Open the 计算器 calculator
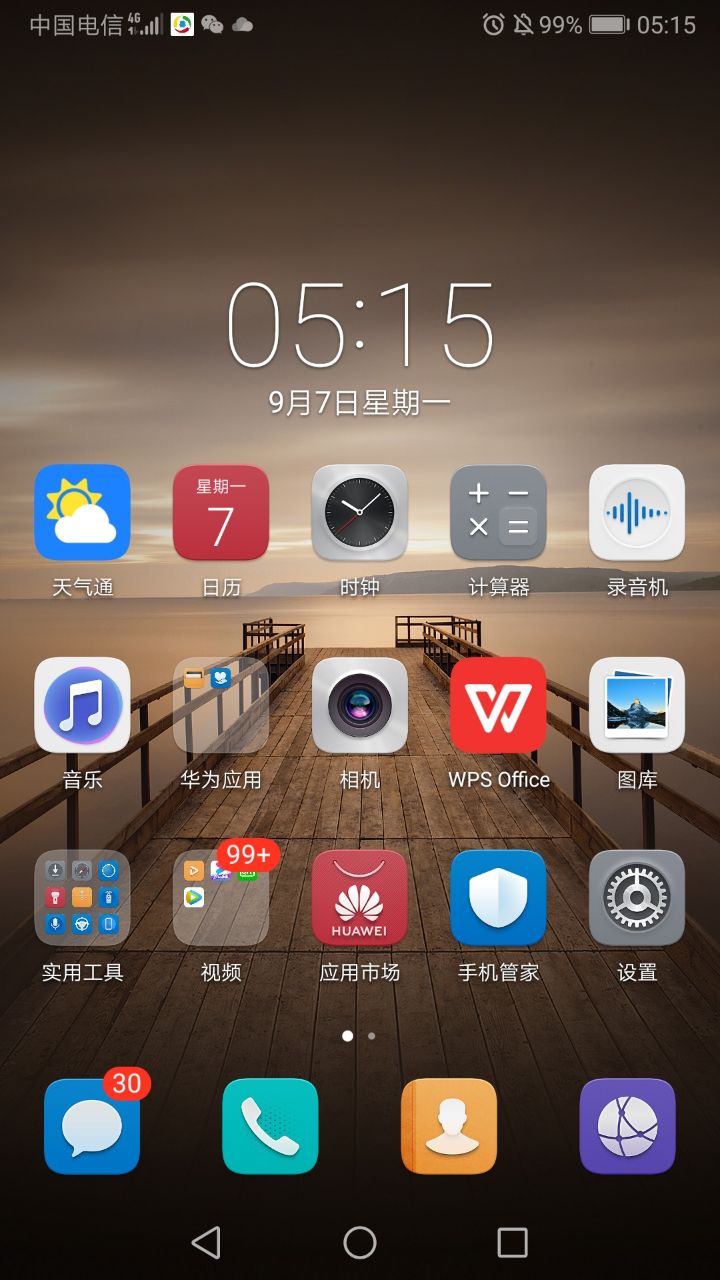Image resolution: width=720 pixels, height=1280 pixels. (498, 512)
